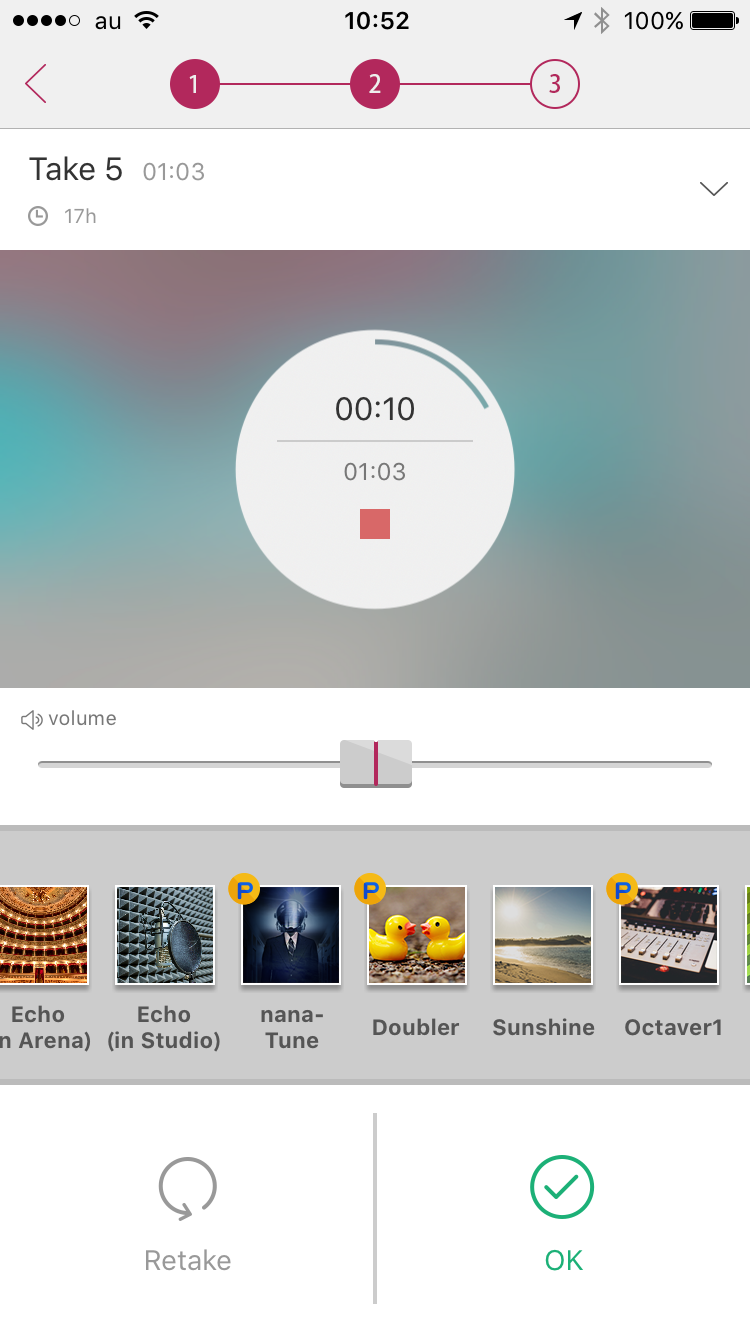The height and width of the screenshot is (1334, 750).
Task: Go back with the top-left arrow
Action: click(x=36, y=85)
